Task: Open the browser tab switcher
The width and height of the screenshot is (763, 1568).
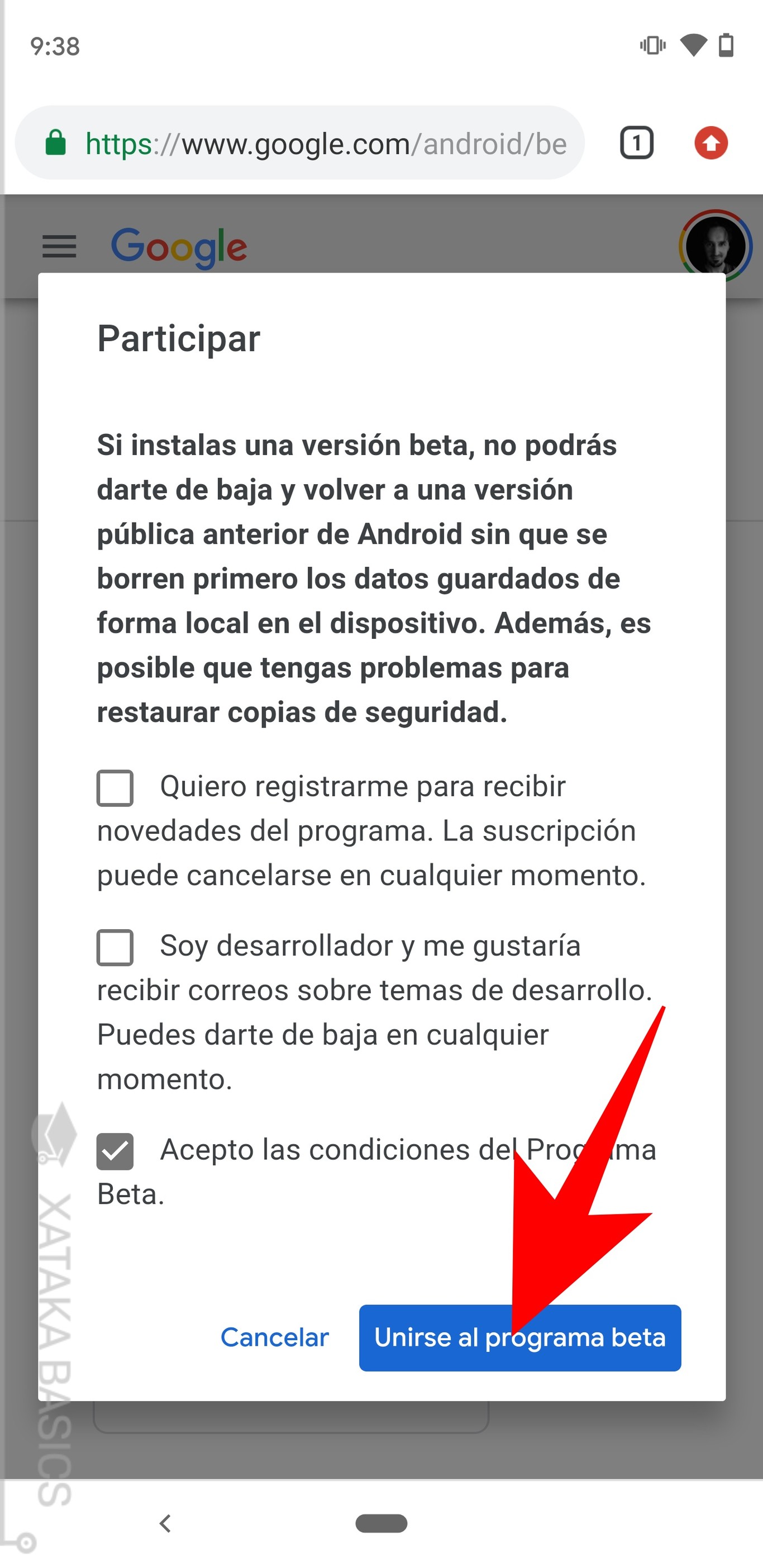Action: [636, 144]
